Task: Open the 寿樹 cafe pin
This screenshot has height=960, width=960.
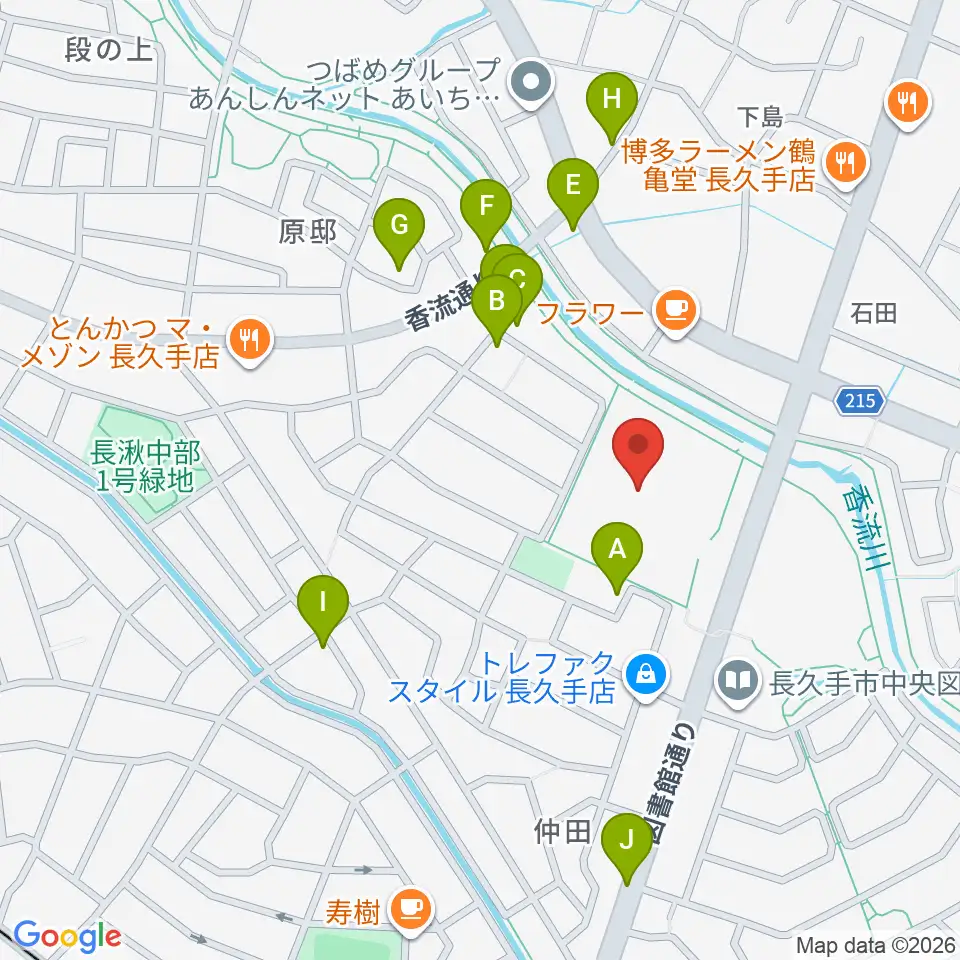Action: tap(412, 911)
